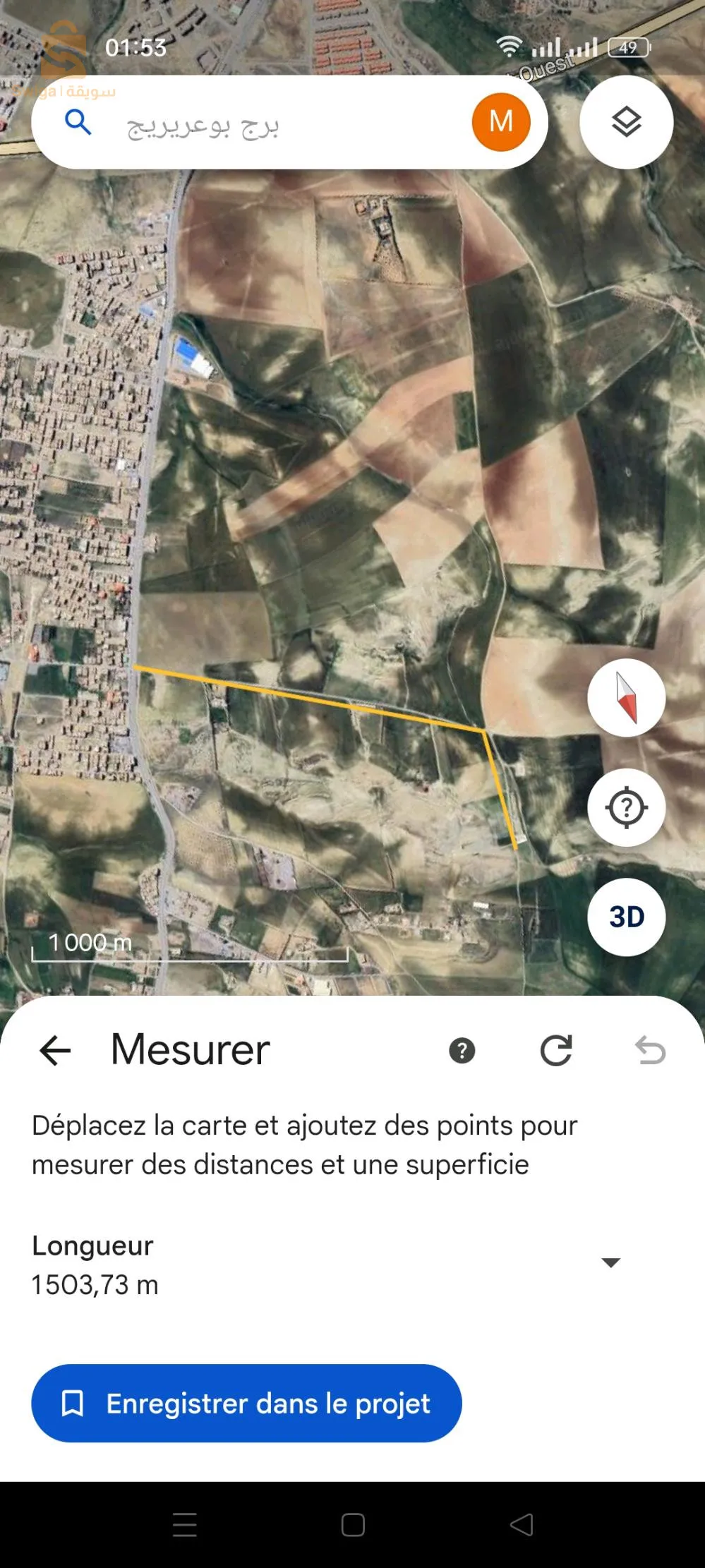
Task: Open the account menu via M avatar
Action: coord(501,121)
